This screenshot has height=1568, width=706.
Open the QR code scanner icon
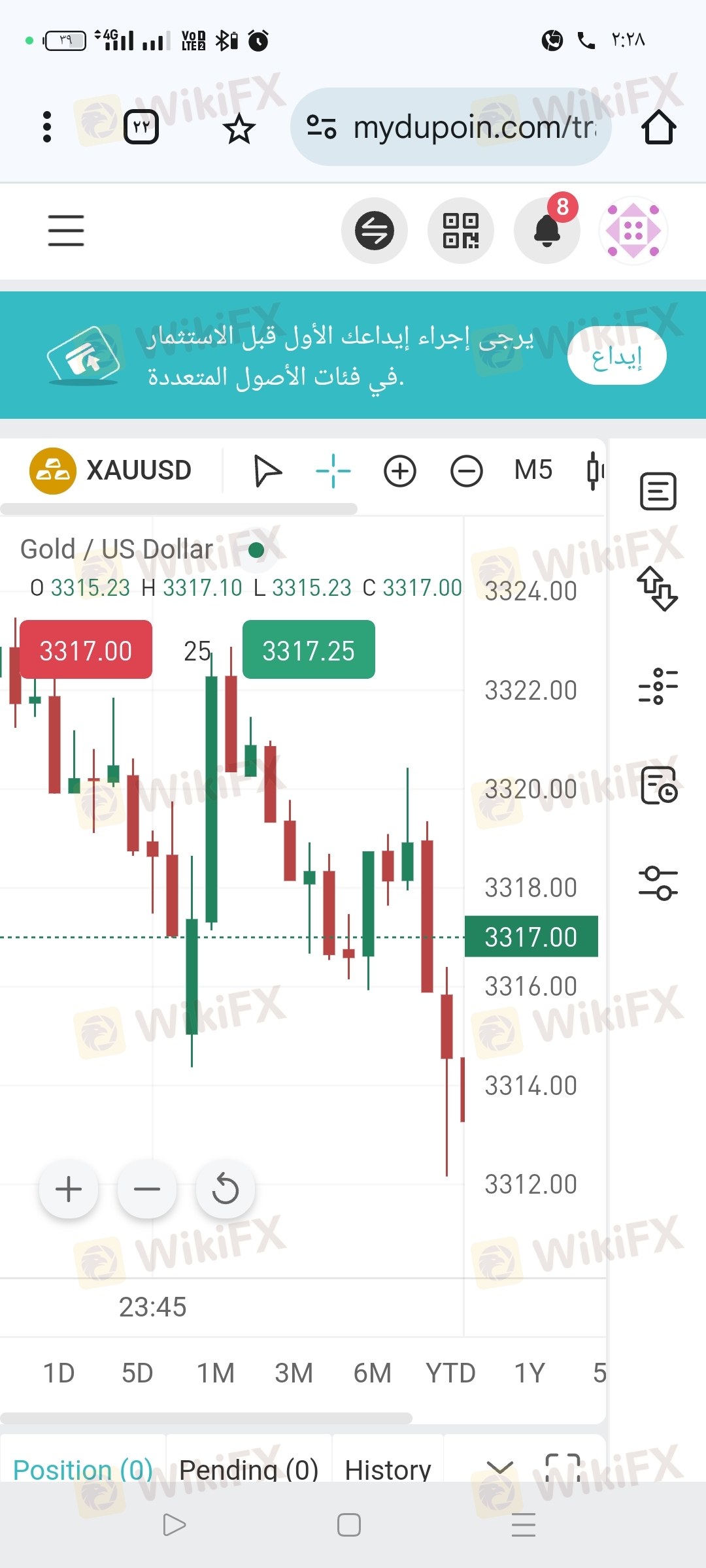(461, 231)
